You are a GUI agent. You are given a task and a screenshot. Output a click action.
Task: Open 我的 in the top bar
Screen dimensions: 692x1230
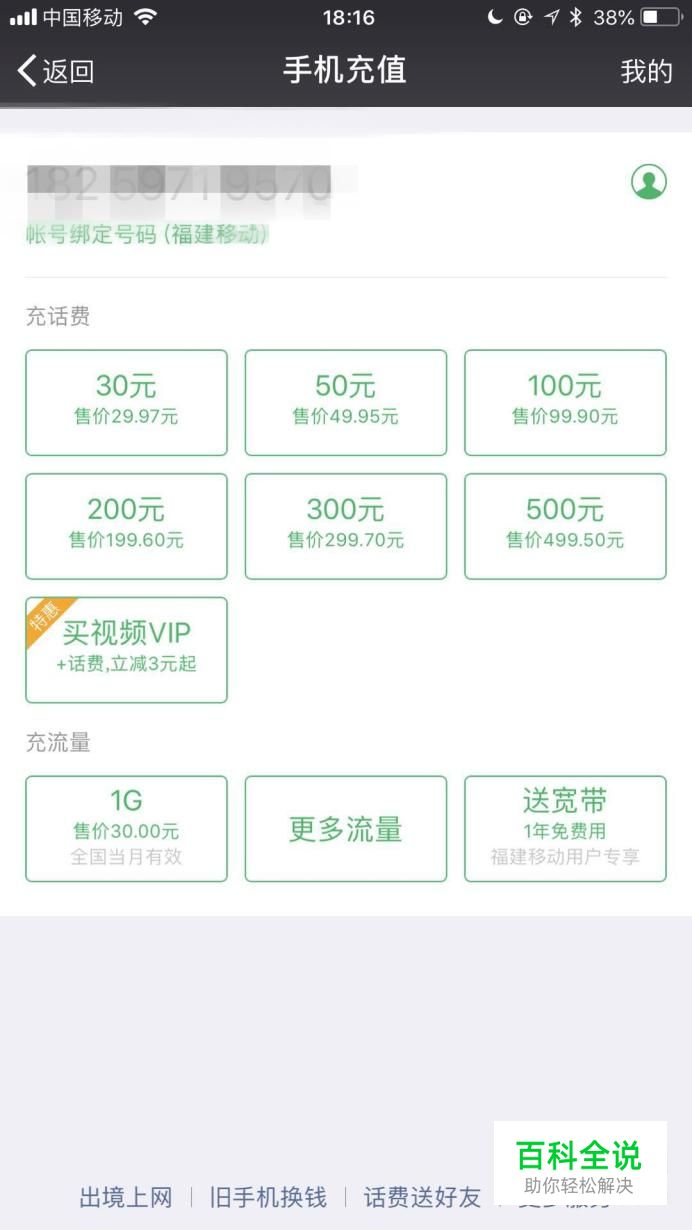point(646,71)
